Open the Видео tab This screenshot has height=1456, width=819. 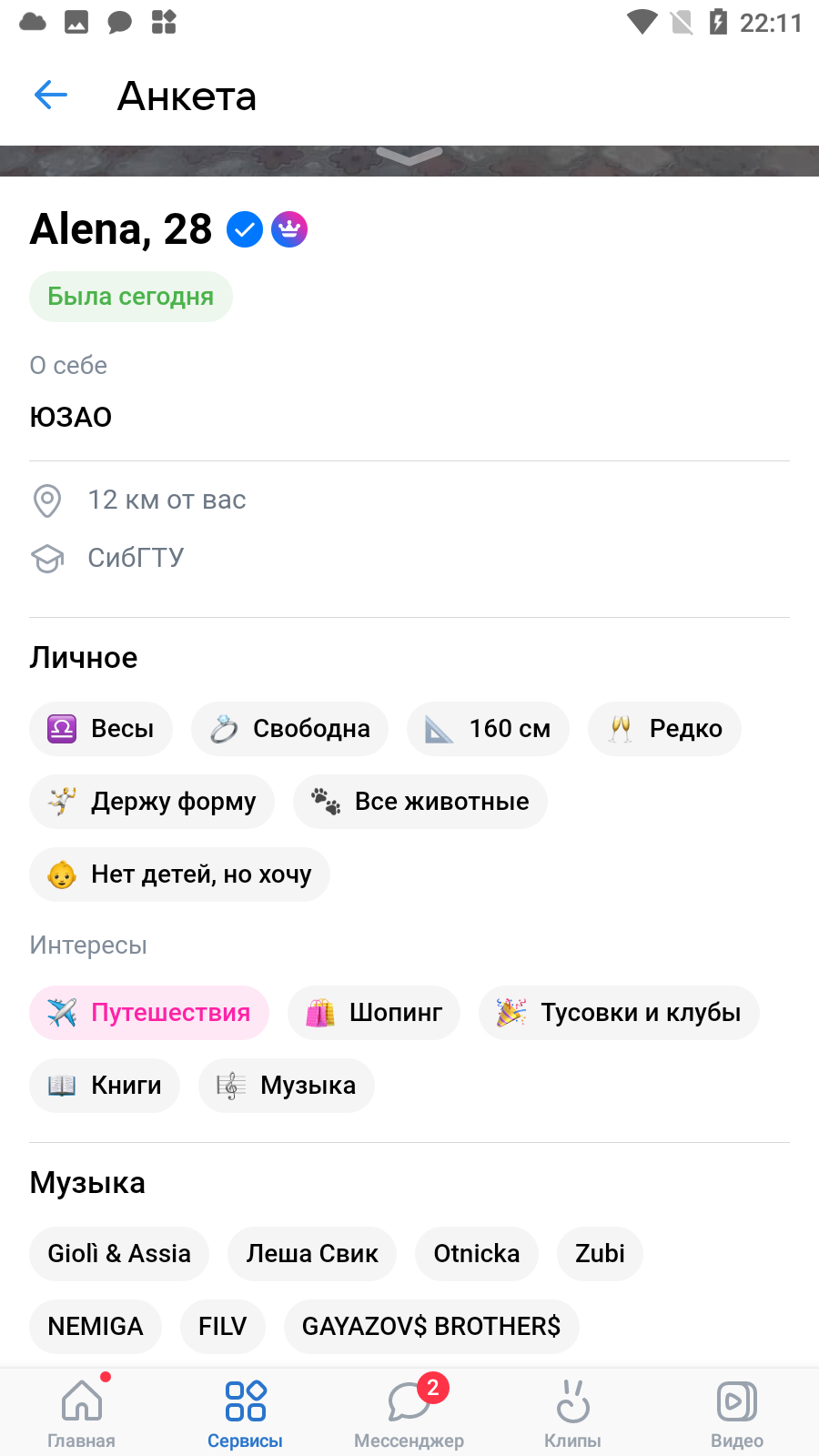(737, 1412)
